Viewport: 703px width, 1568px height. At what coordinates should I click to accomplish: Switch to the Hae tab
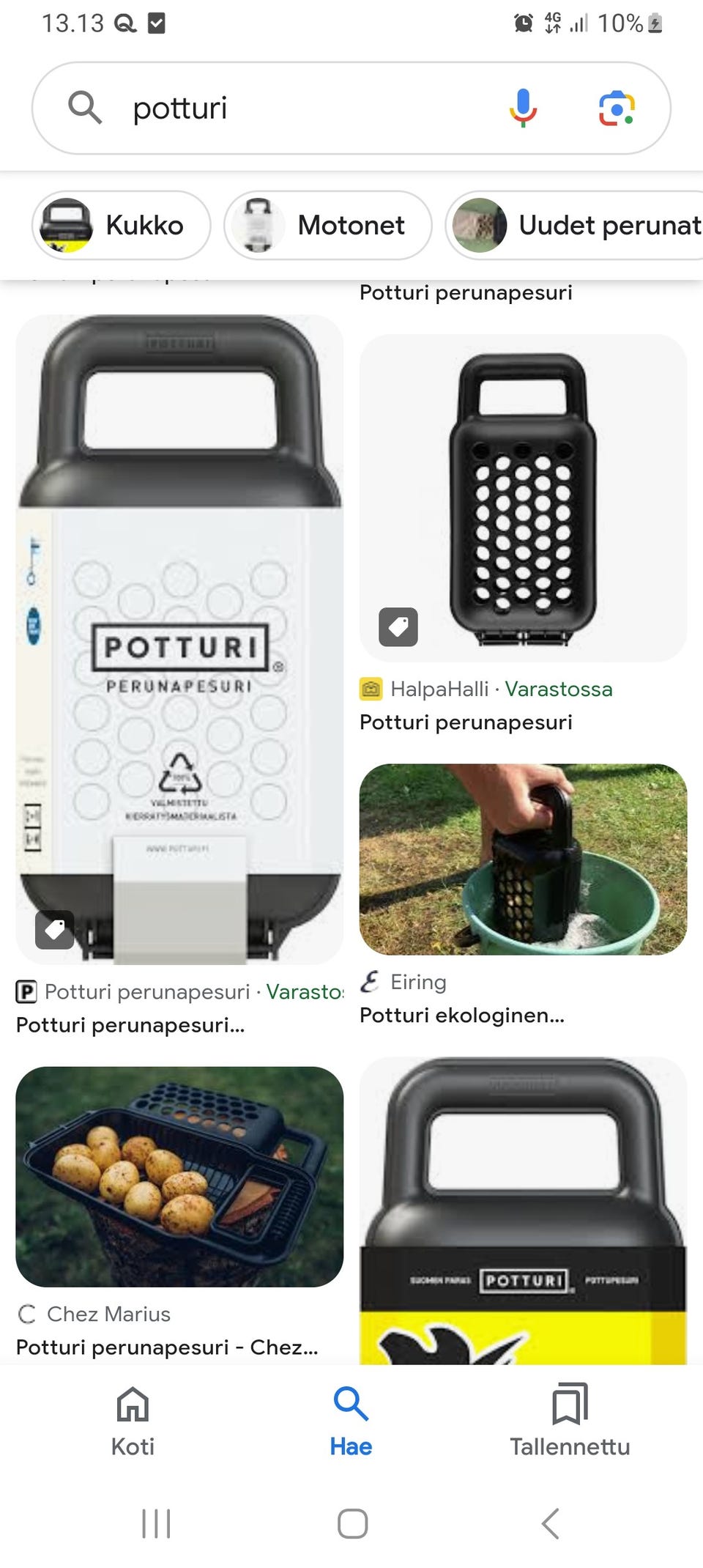point(351,1421)
